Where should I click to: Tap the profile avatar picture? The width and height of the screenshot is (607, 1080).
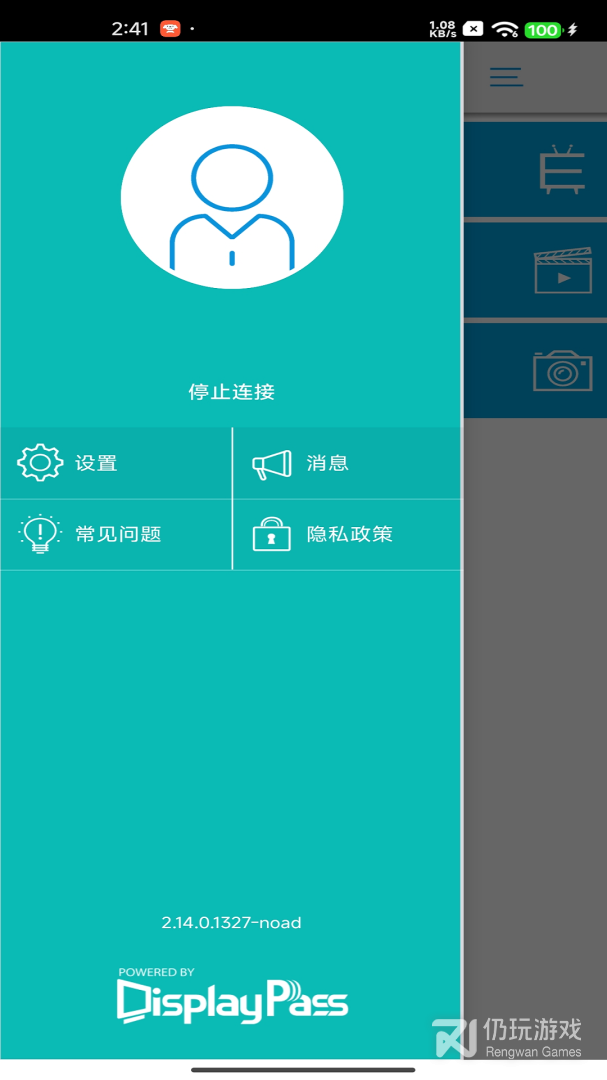click(232, 198)
